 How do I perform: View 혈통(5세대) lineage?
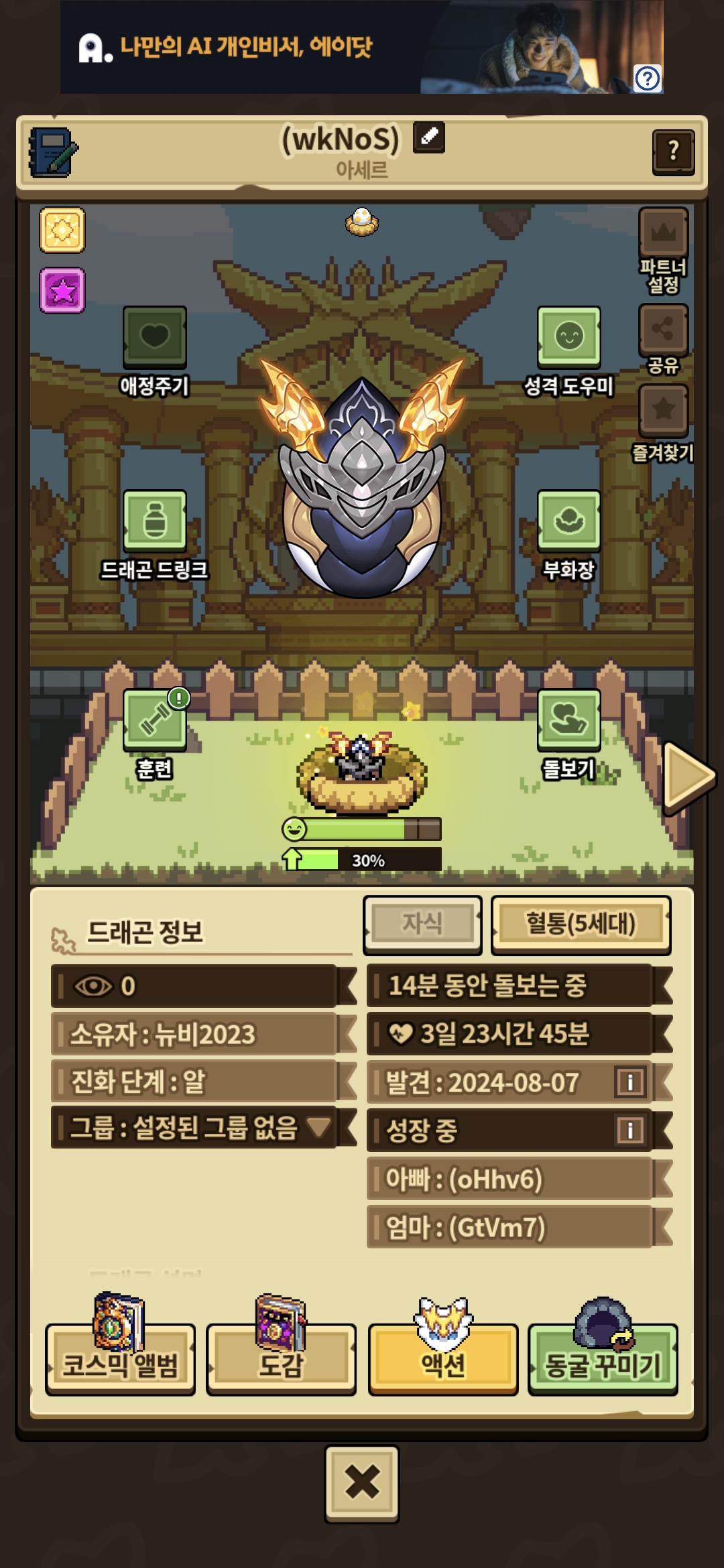581,925
